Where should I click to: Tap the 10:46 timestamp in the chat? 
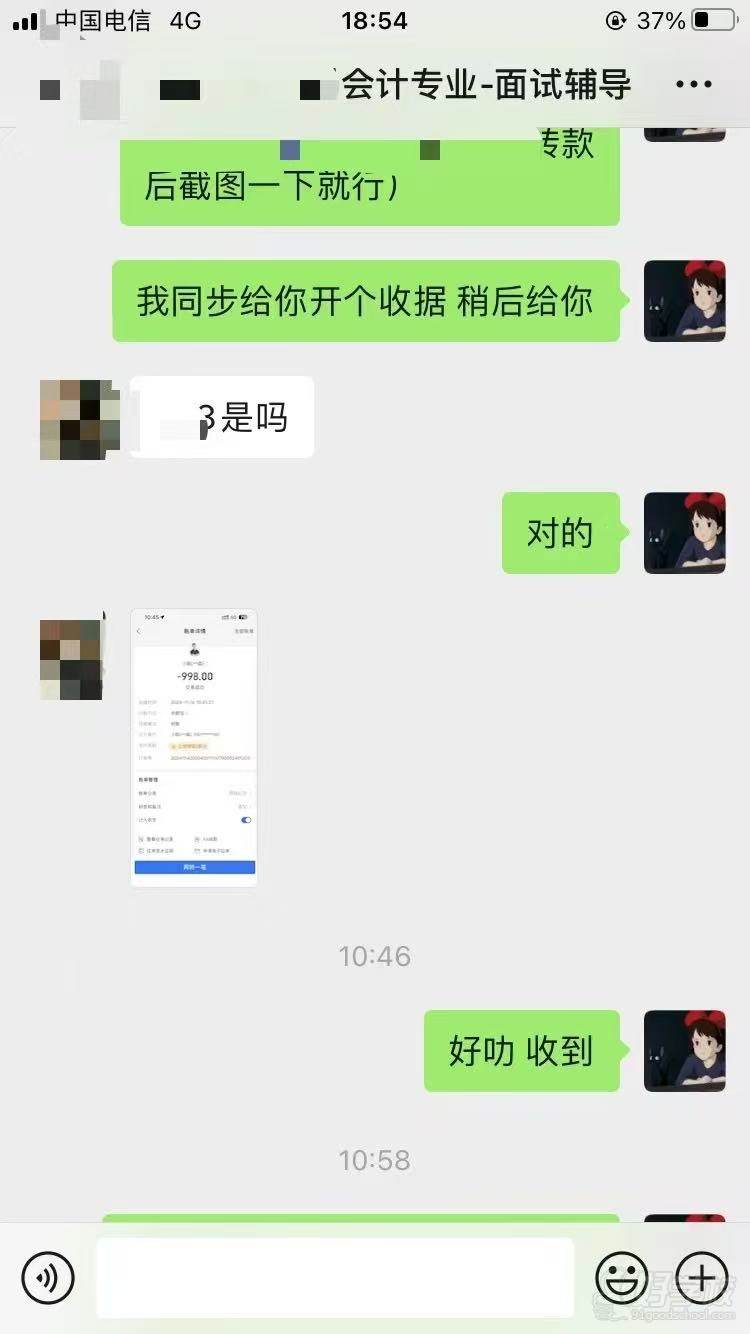click(x=374, y=956)
